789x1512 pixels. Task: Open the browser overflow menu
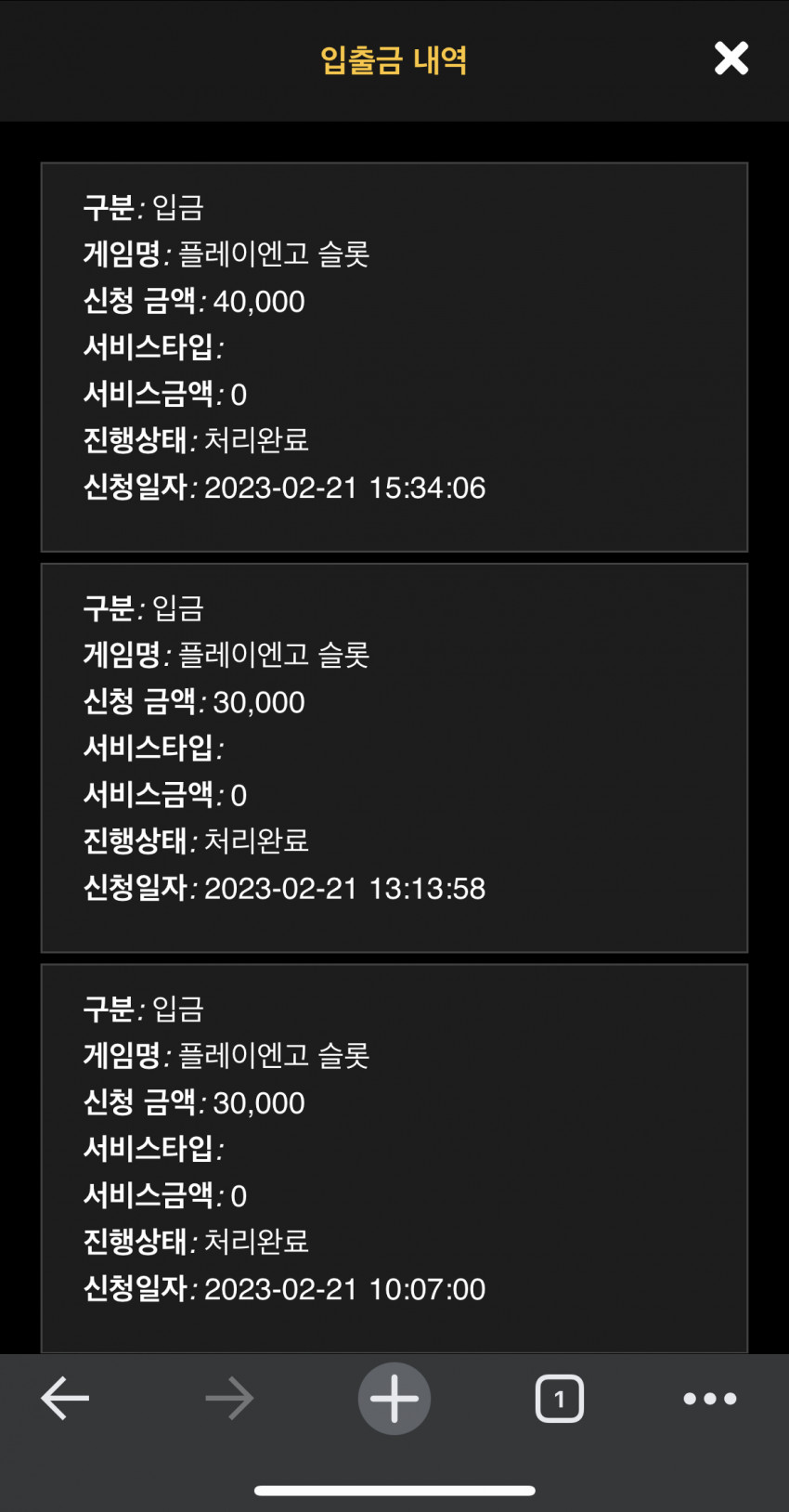pos(710,1399)
